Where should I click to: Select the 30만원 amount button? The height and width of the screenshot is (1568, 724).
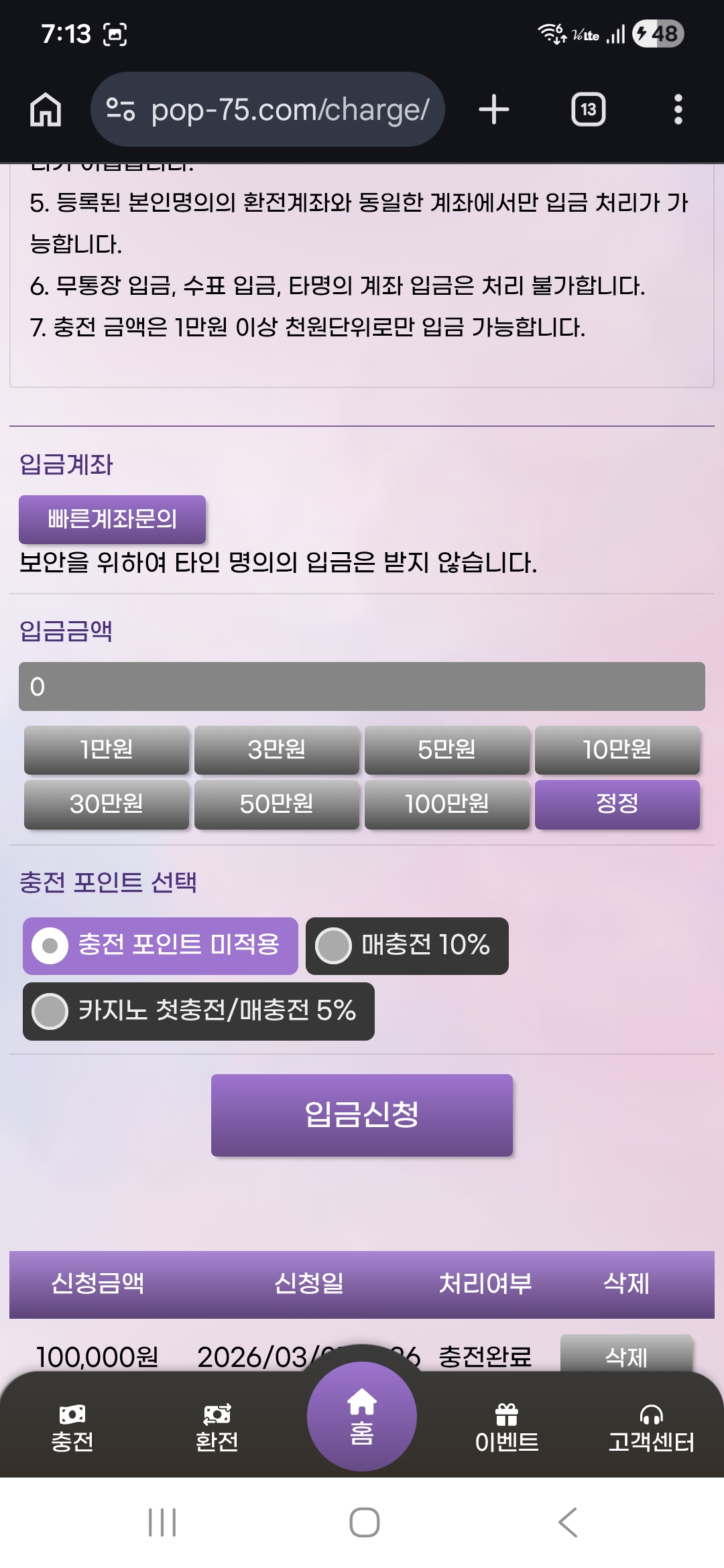[x=107, y=804]
